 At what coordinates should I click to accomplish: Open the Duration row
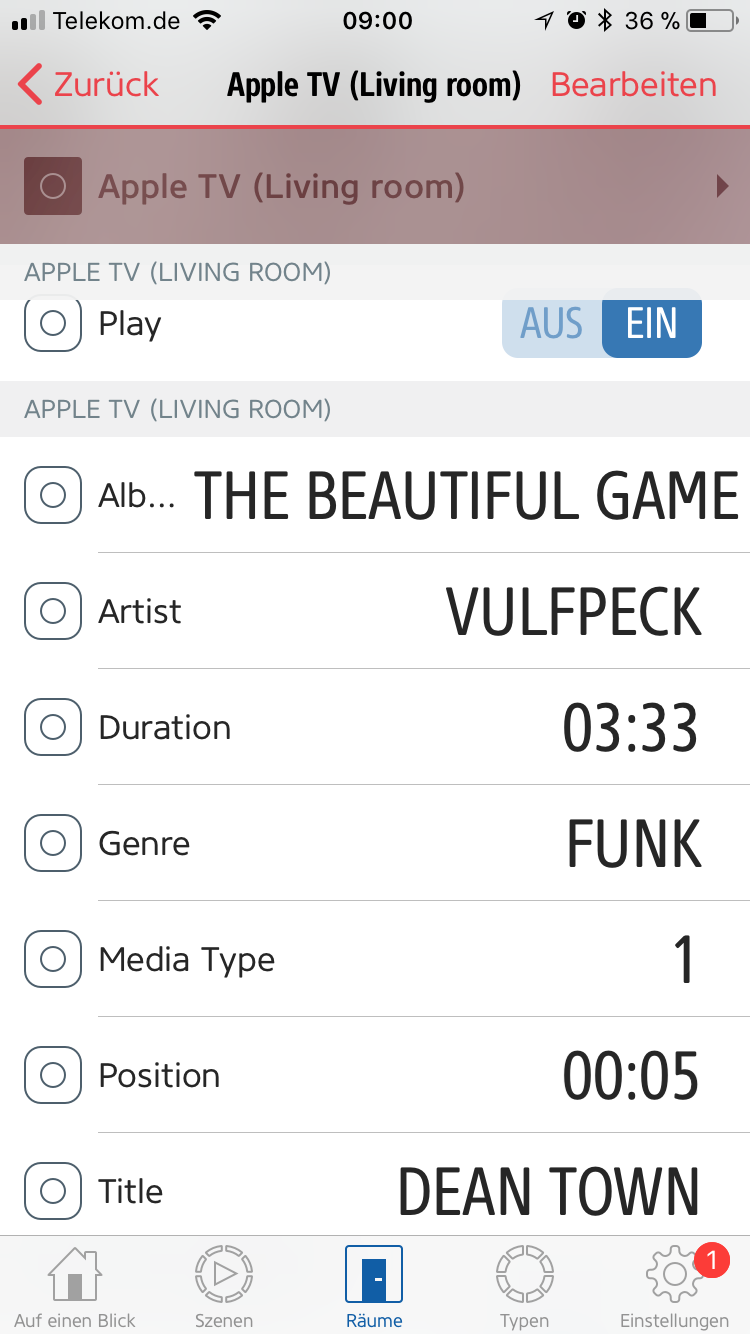375,727
